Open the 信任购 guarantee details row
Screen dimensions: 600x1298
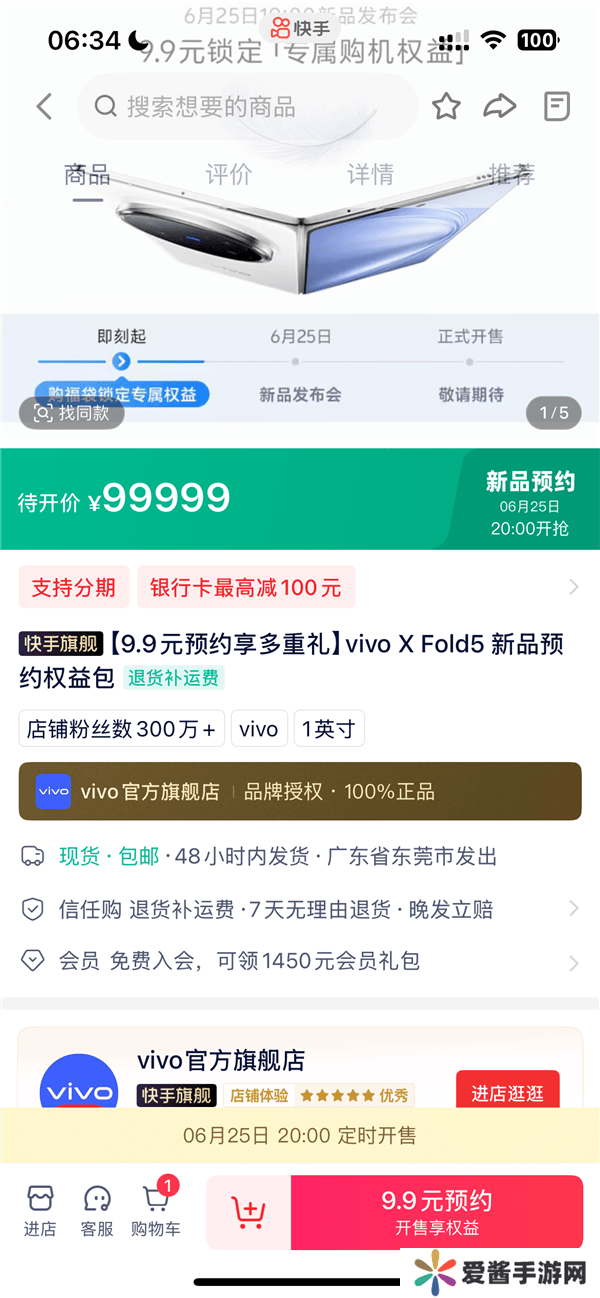(x=300, y=909)
